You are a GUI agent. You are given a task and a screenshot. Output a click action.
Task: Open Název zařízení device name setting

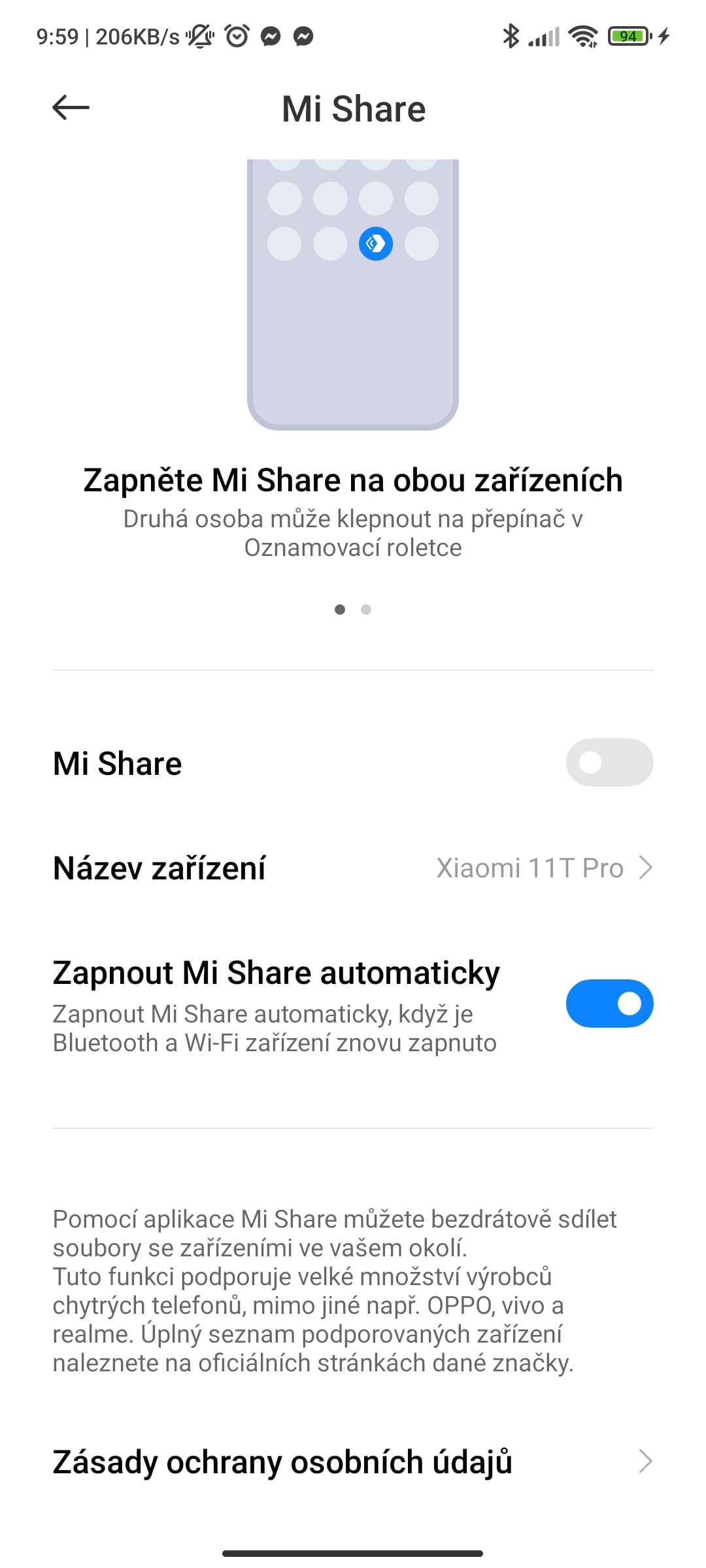click(353, 868)
